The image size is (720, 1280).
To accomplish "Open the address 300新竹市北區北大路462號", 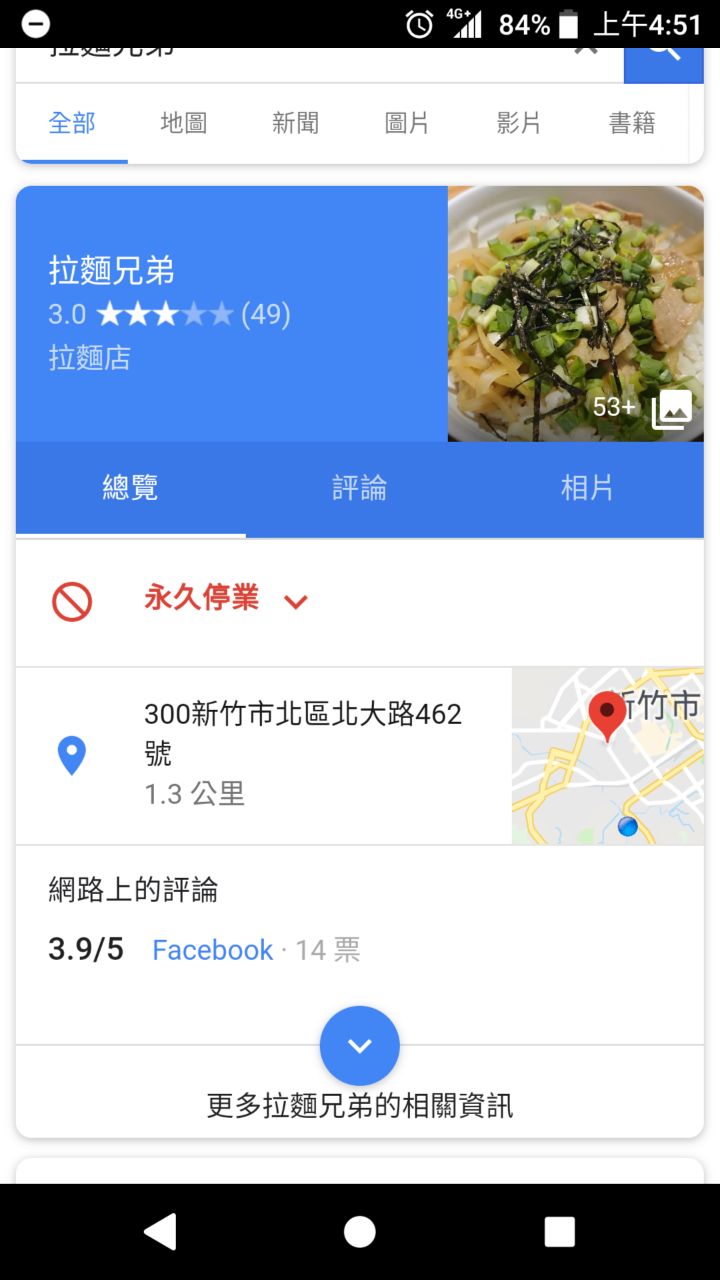I will (302, 733).
